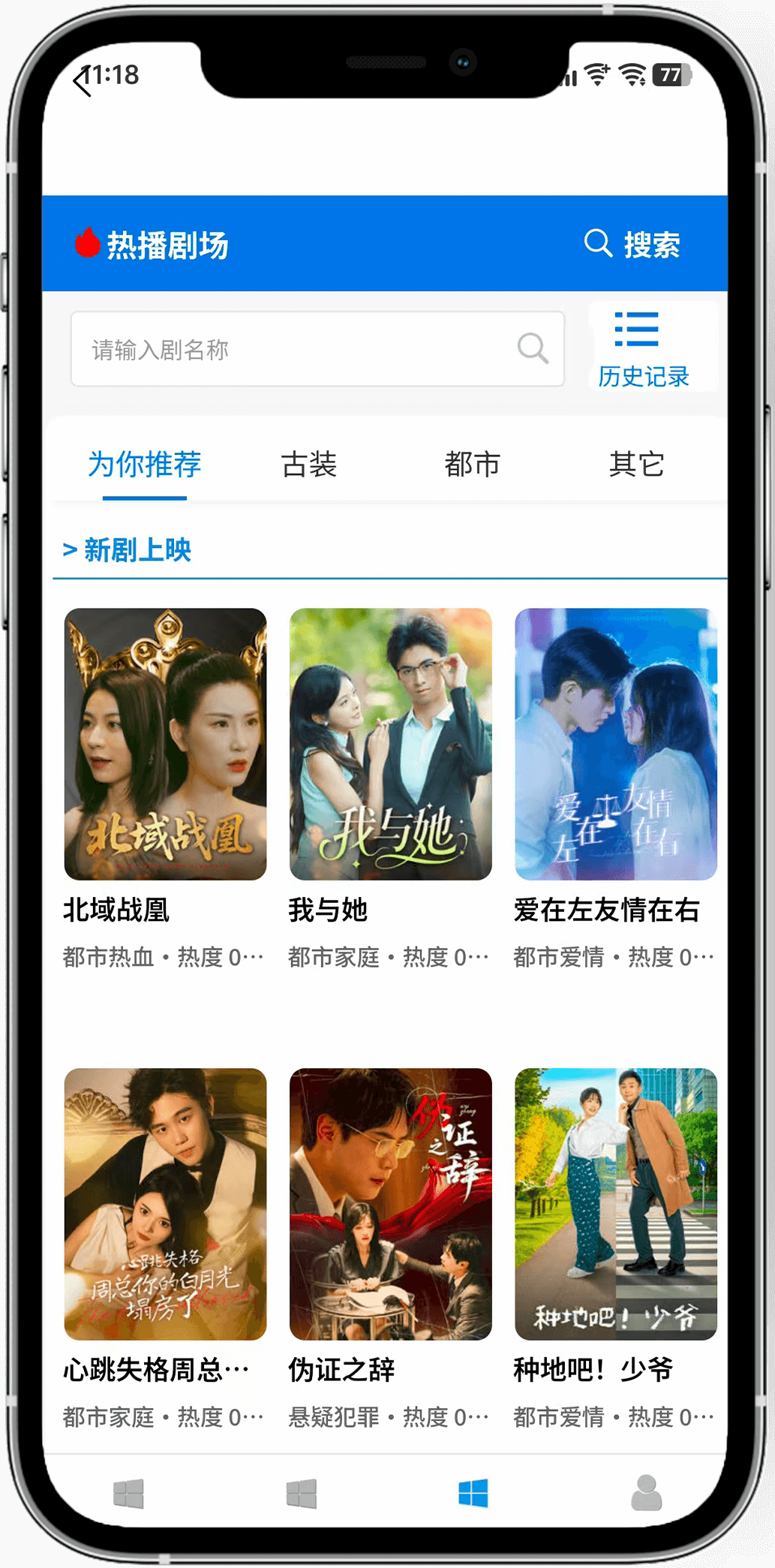
Task: Tap the first bottom navigation icon
Action: 128,1494
